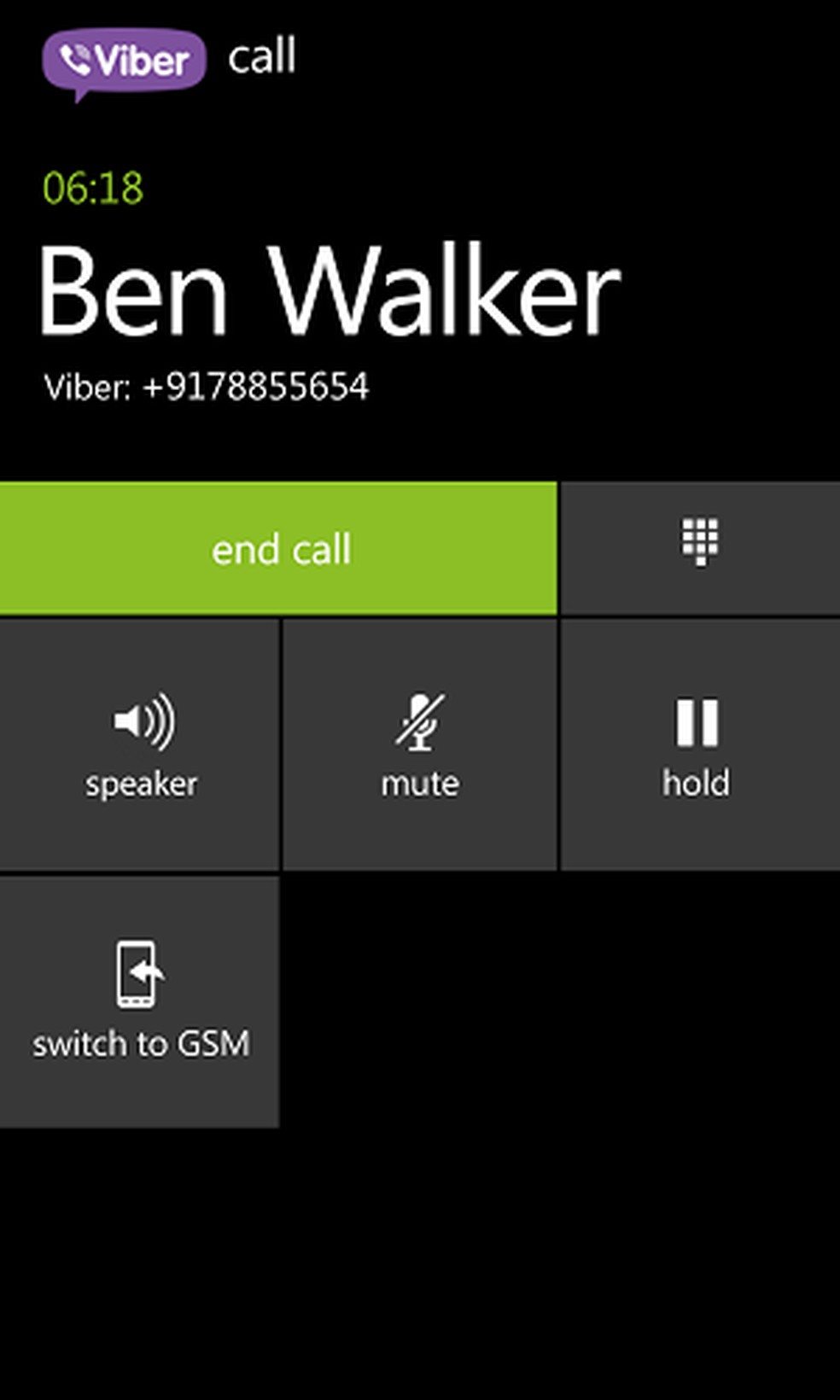Viewport: 840px width, 1400px height.
Task: Mute your microphone during the call
Action: pyautogui.click(x=419, y=747)
